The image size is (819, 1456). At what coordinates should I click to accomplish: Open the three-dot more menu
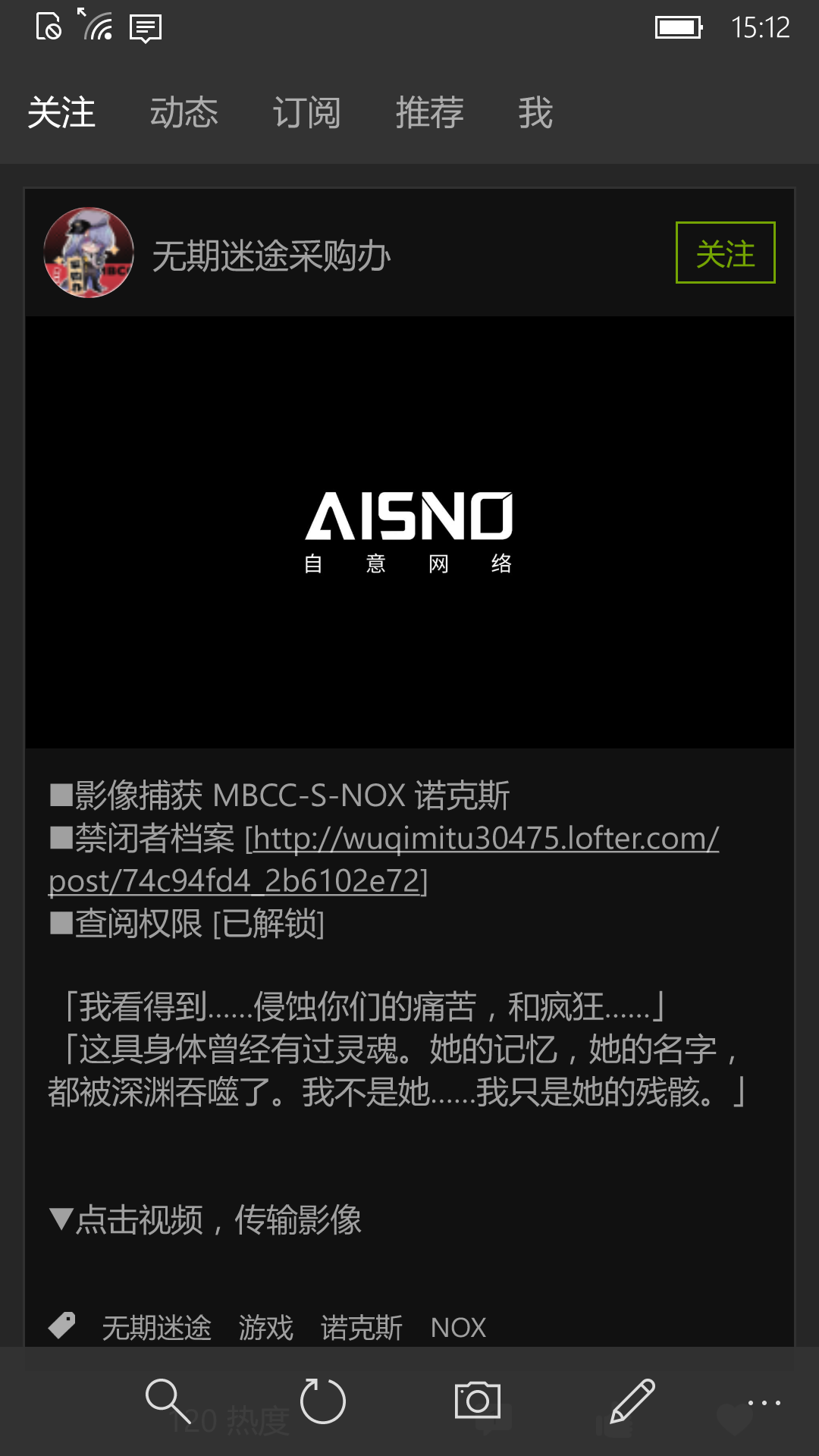pos(764,1402)
